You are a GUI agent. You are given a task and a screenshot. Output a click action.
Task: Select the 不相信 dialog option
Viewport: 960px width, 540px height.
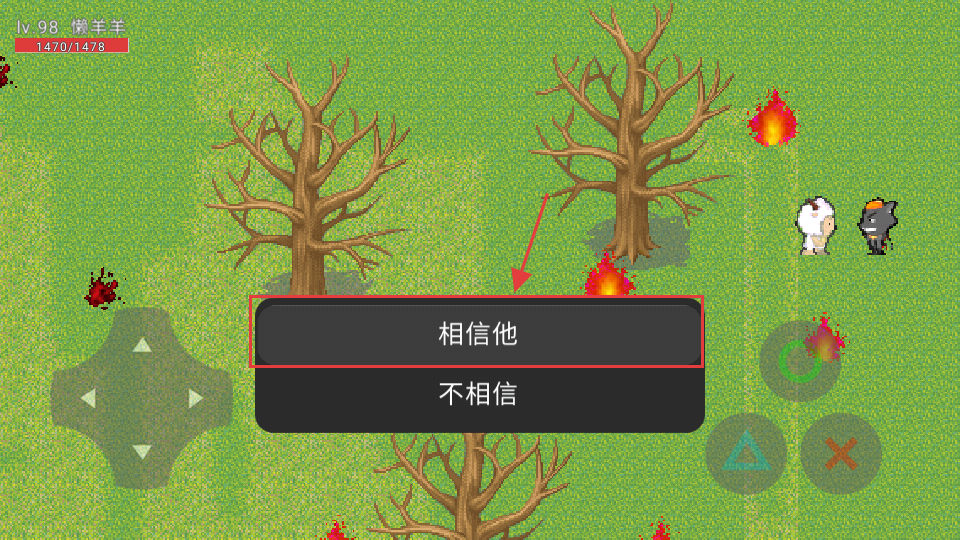[x=478, y=394]
